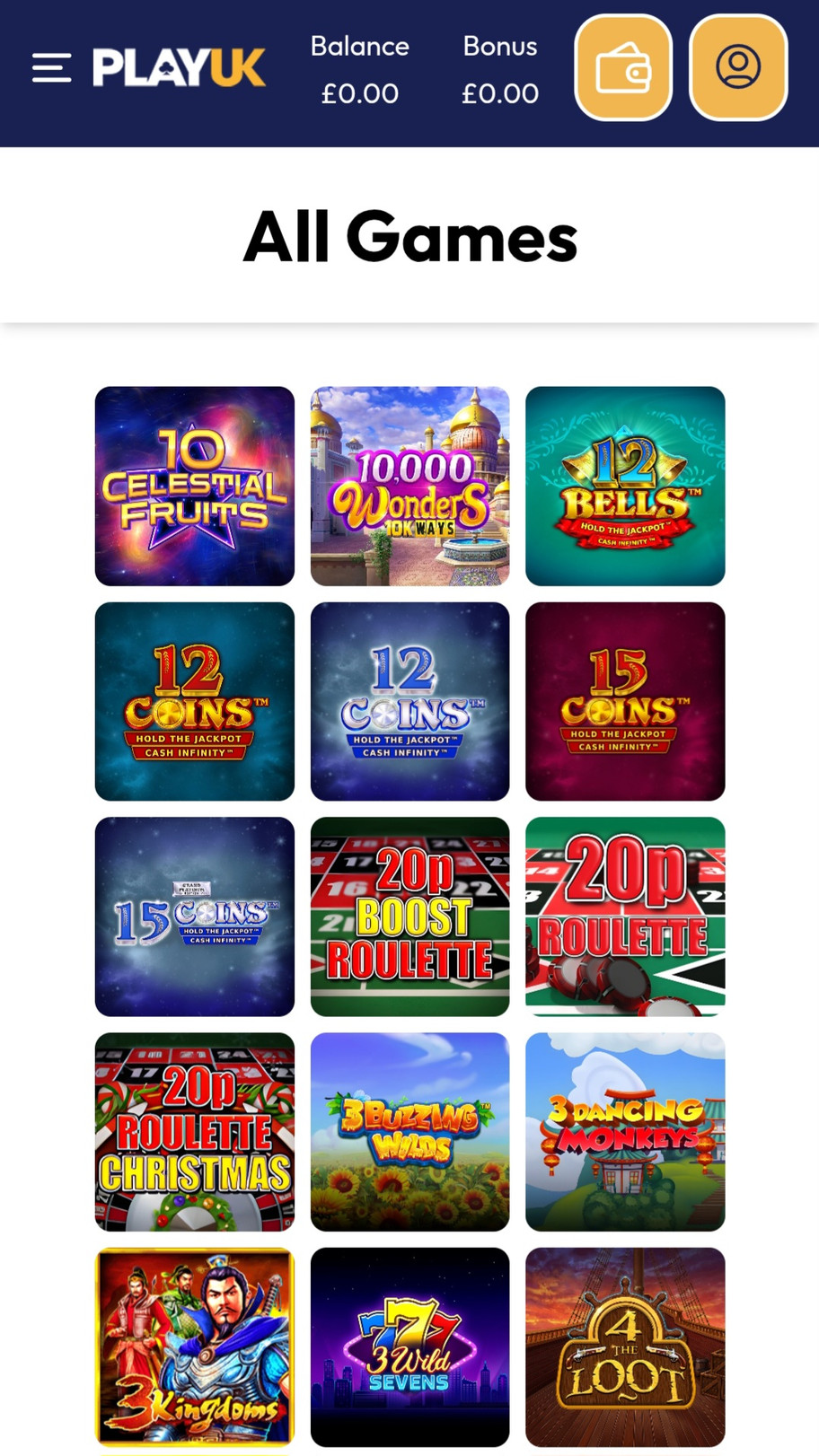Play 3 Dancing Monkeys
This screenshot has width=819, height=1456.
coord(625,1131)
